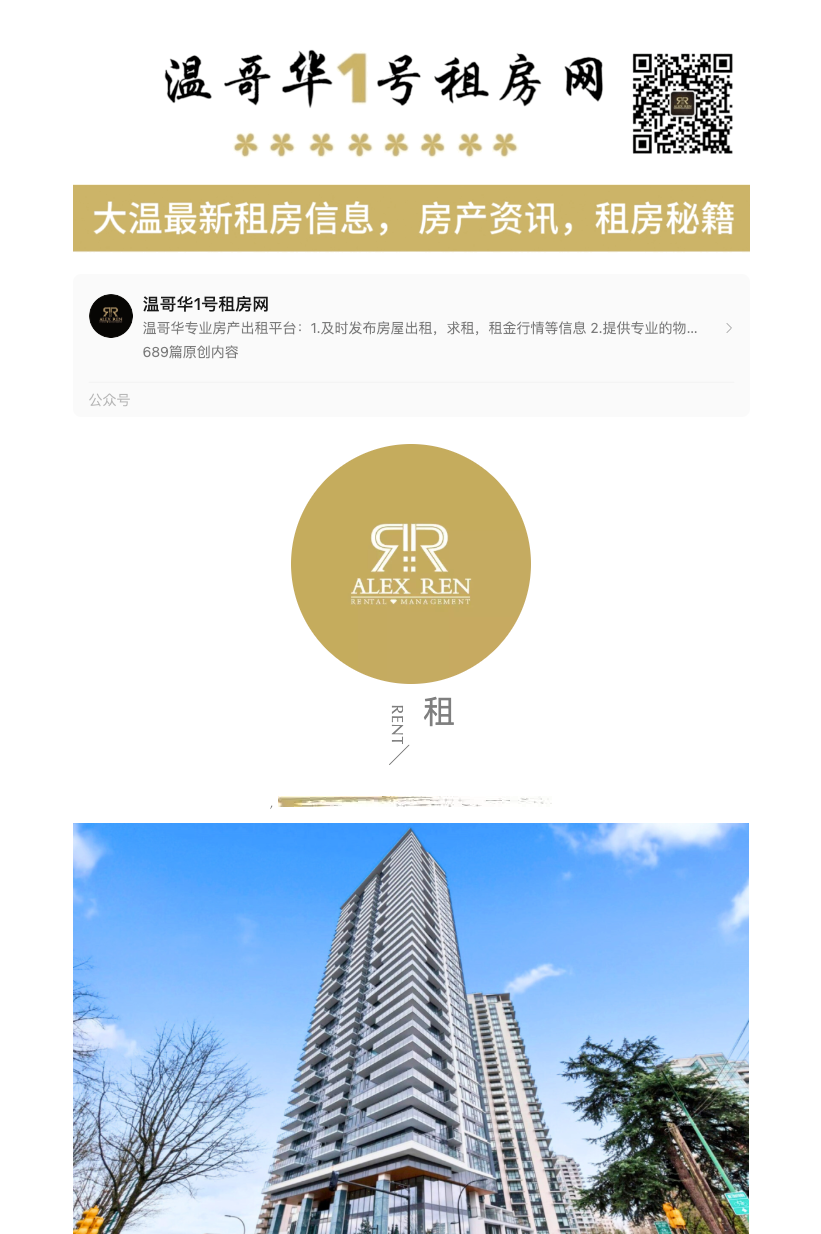821x1234 pixels.
Task: Open the 温哥华1号租房网 official account card
Action: (x=411, y=328)
